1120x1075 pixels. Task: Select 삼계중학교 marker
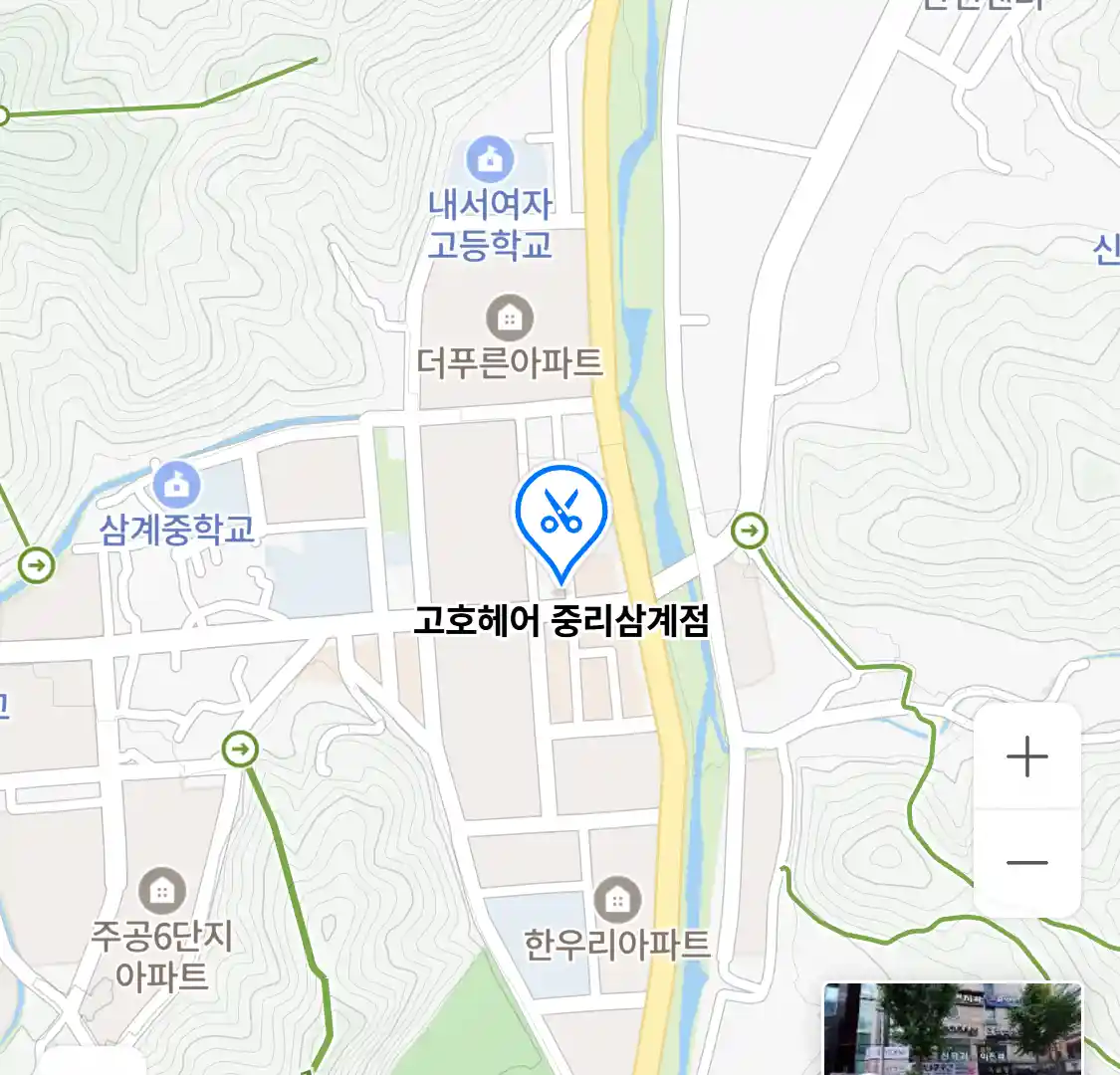click(x=176, y=486)
